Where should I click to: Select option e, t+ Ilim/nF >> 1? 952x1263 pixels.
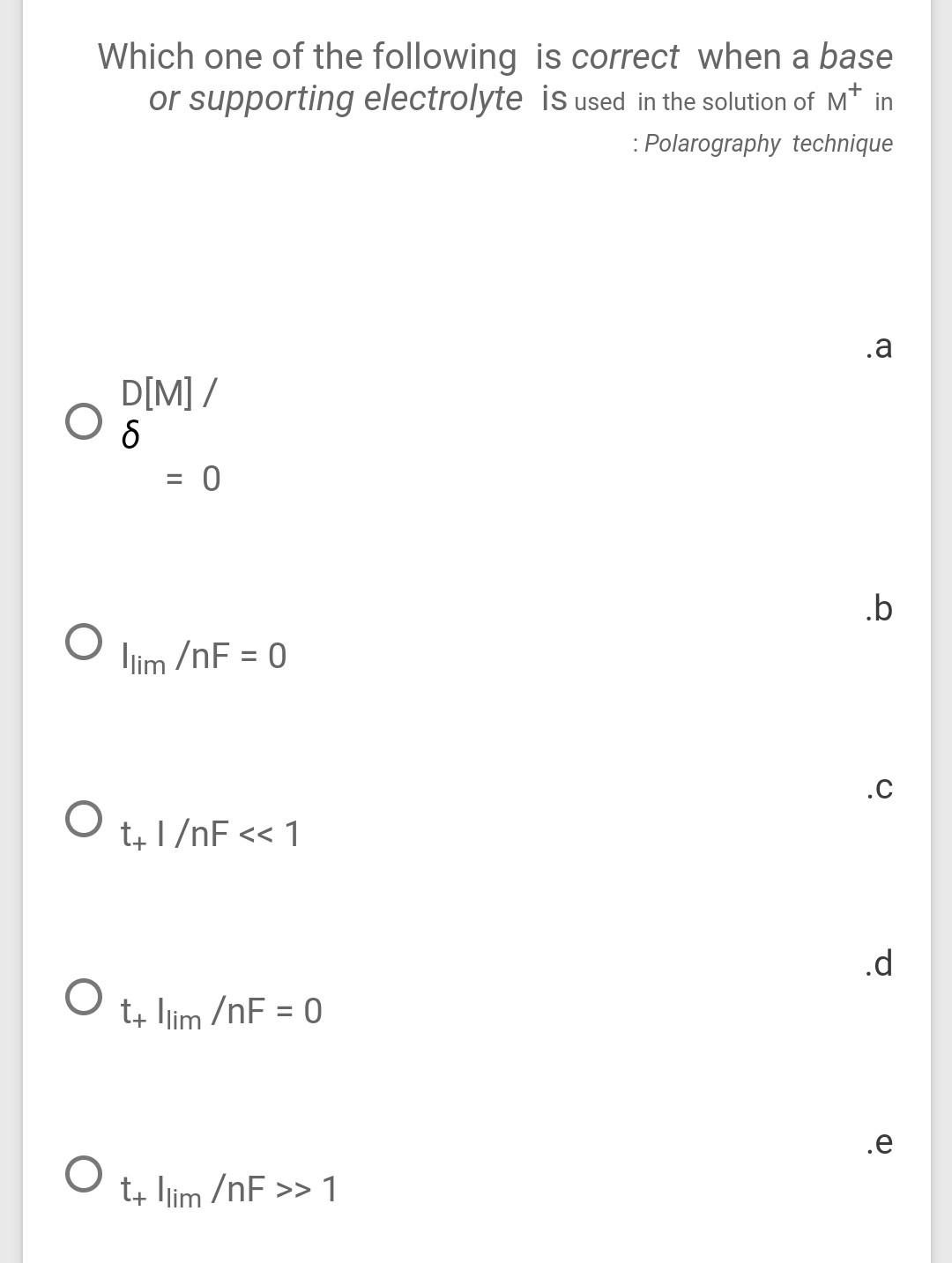(83, 1174)
